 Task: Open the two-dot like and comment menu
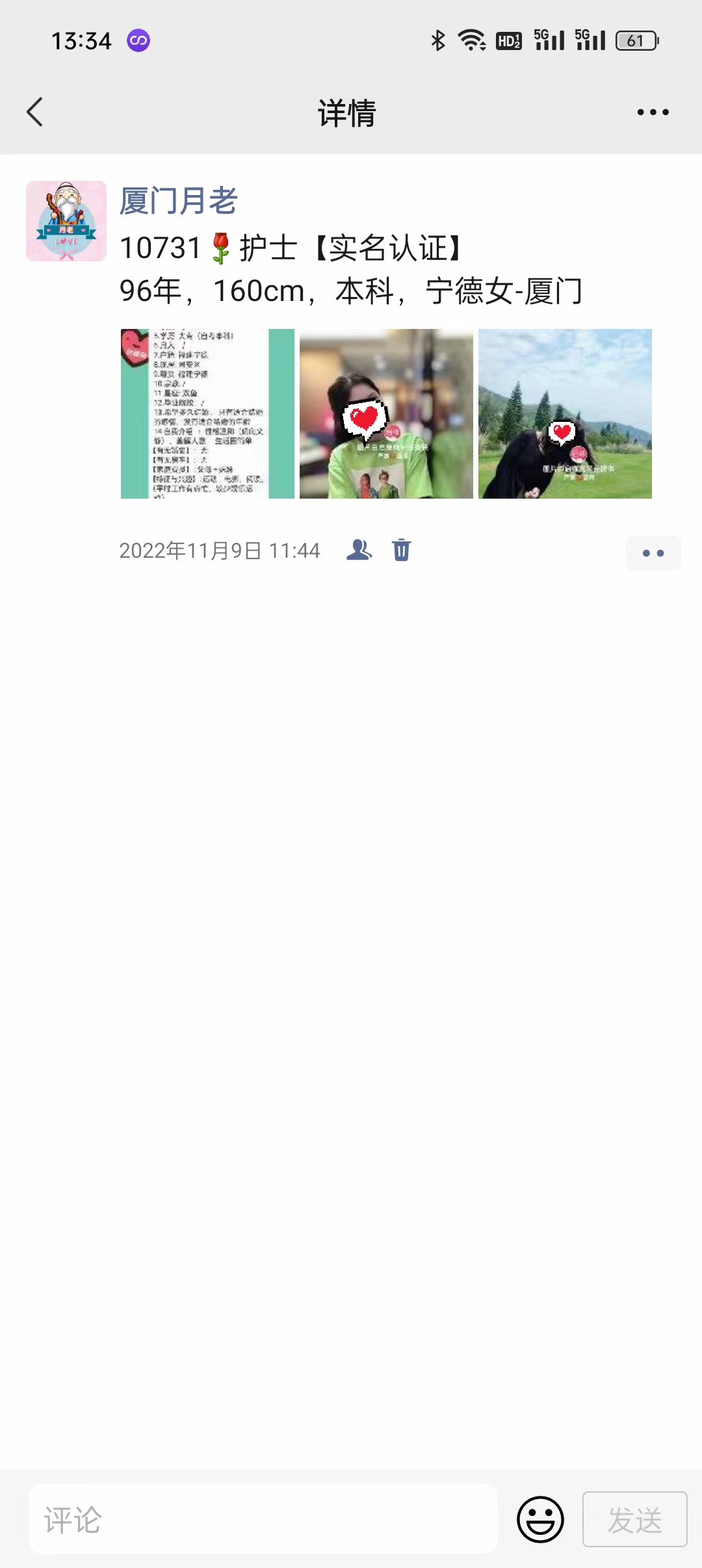point(653,553)
